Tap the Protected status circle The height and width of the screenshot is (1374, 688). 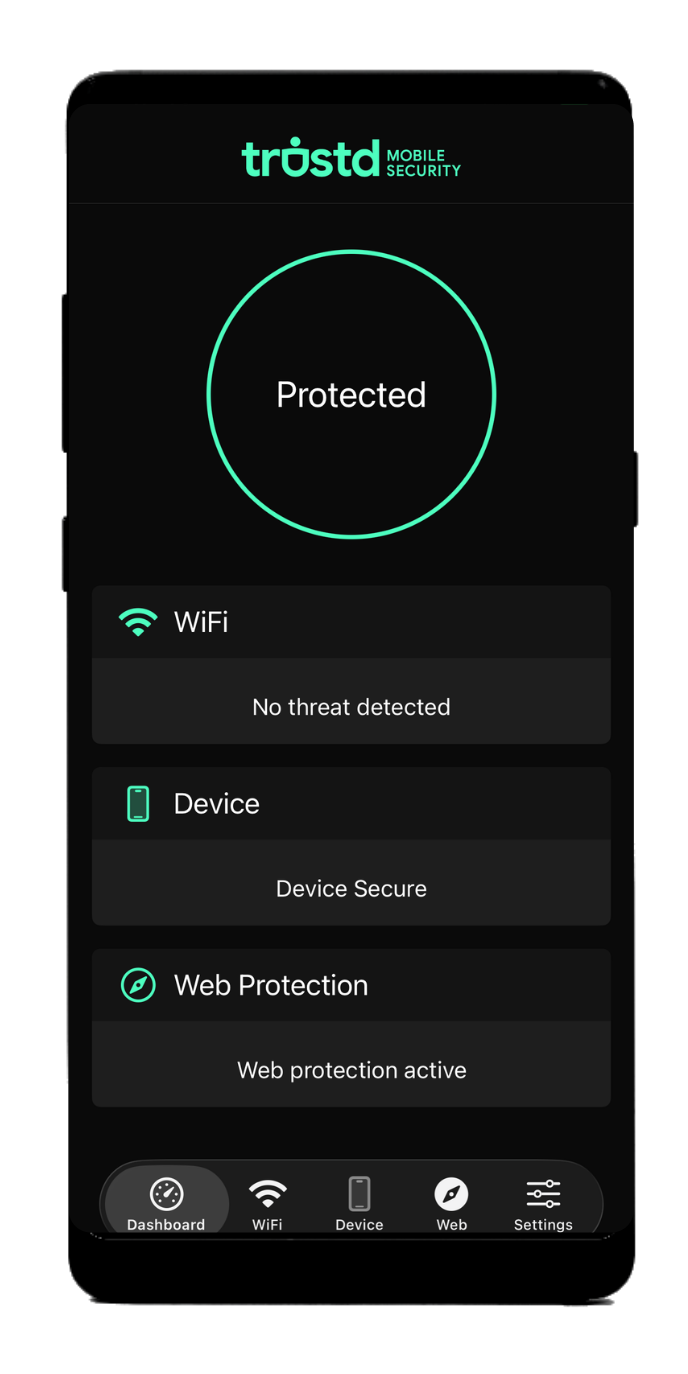tap(351, 394)
